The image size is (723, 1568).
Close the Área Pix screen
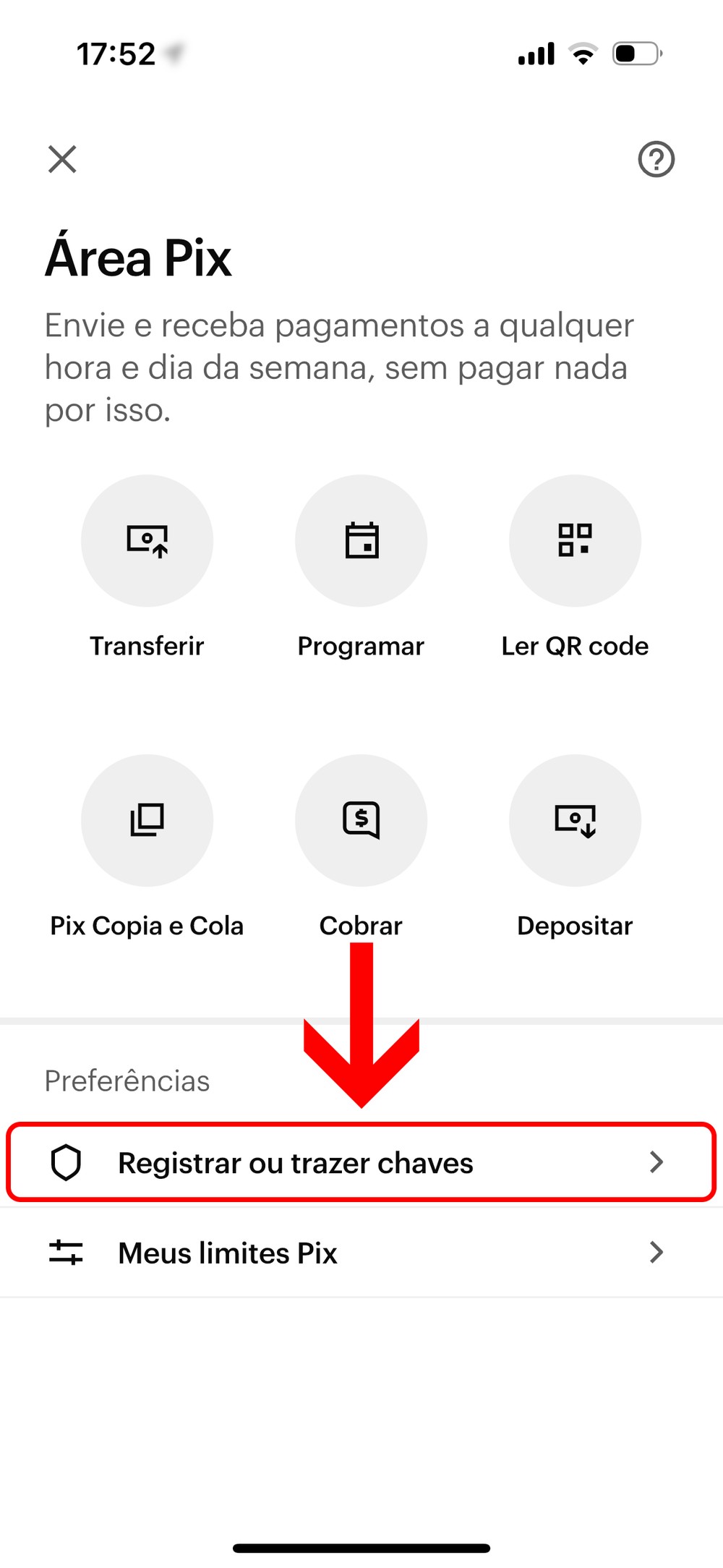click(x=62, y=159)
